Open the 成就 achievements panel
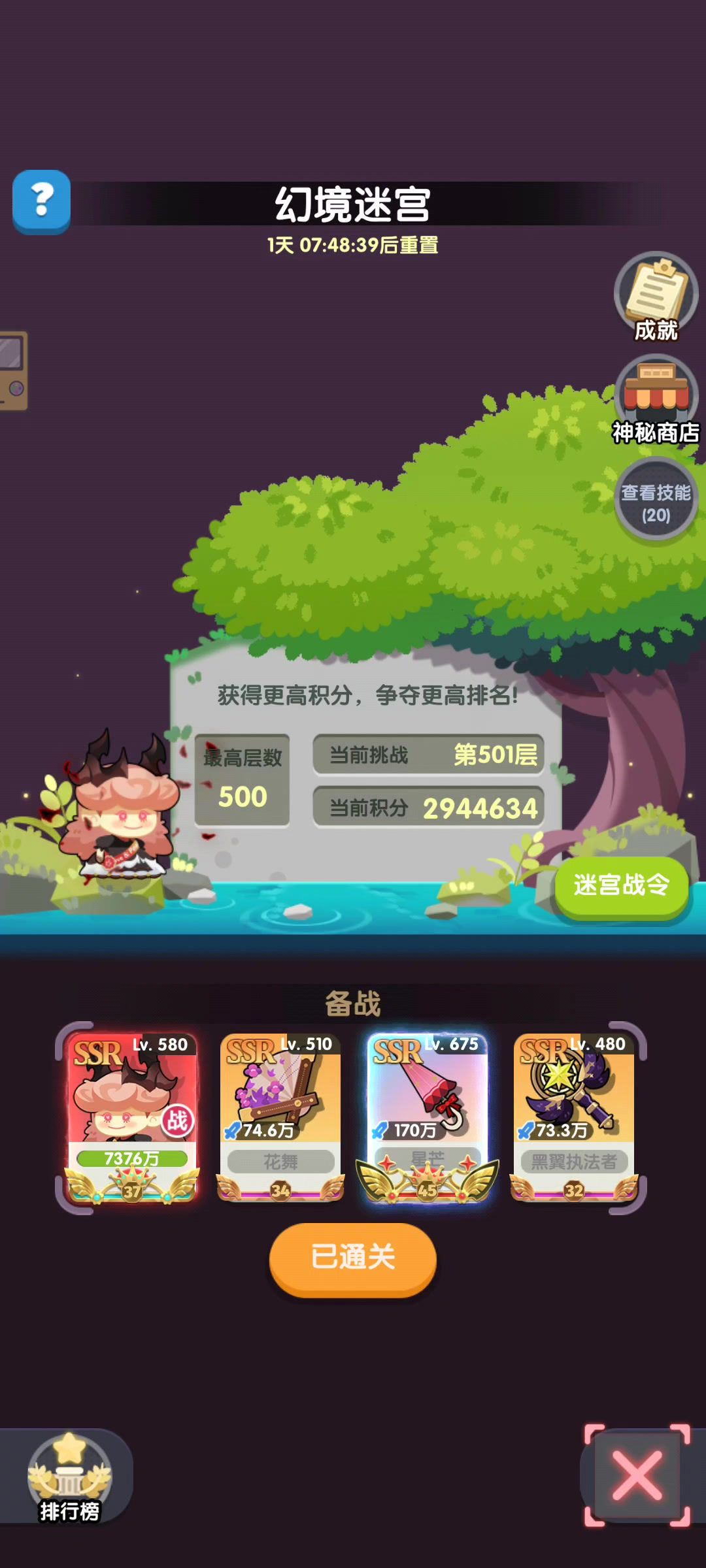The image size is (706, 1568). [x=656, y=297]
